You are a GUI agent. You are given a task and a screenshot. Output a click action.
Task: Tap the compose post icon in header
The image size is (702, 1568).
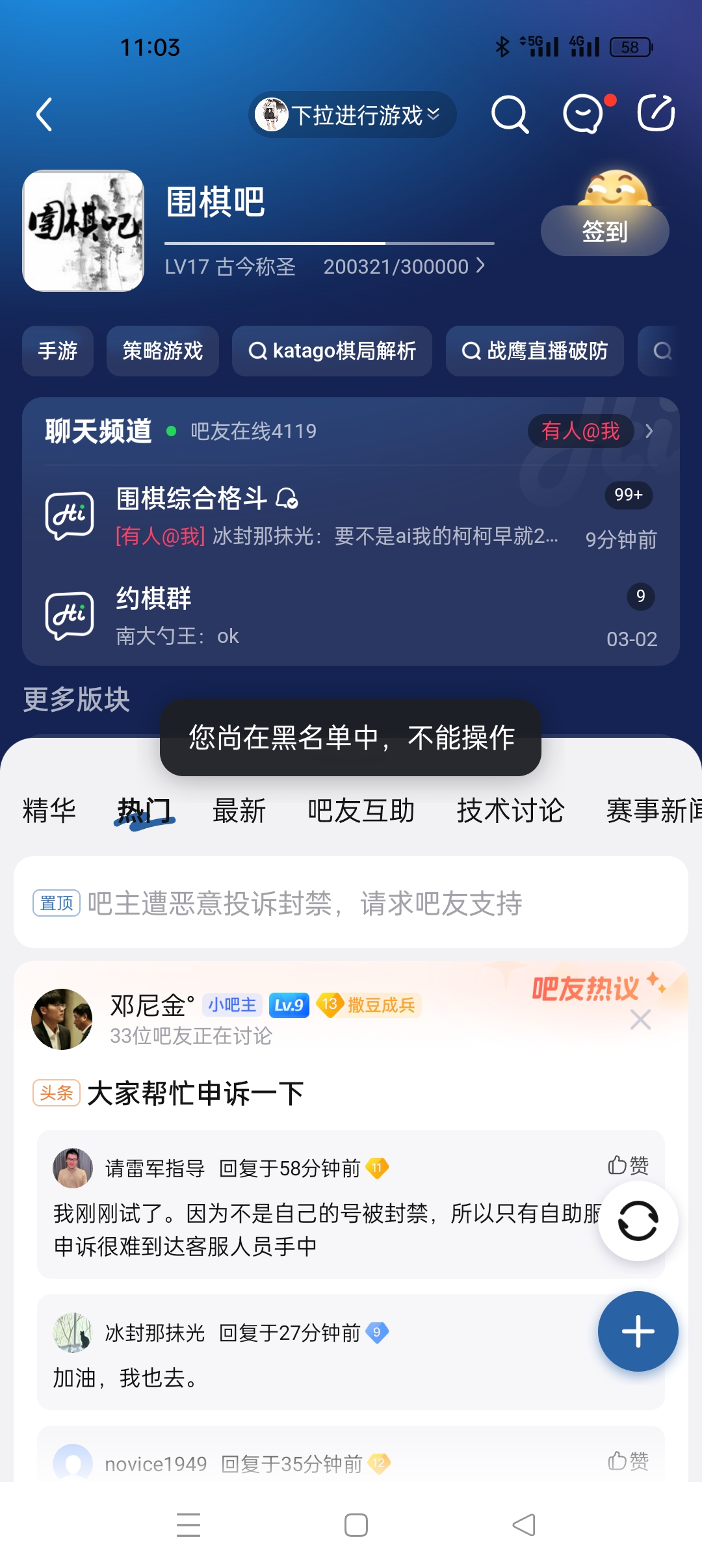click(x=655, y=114)
